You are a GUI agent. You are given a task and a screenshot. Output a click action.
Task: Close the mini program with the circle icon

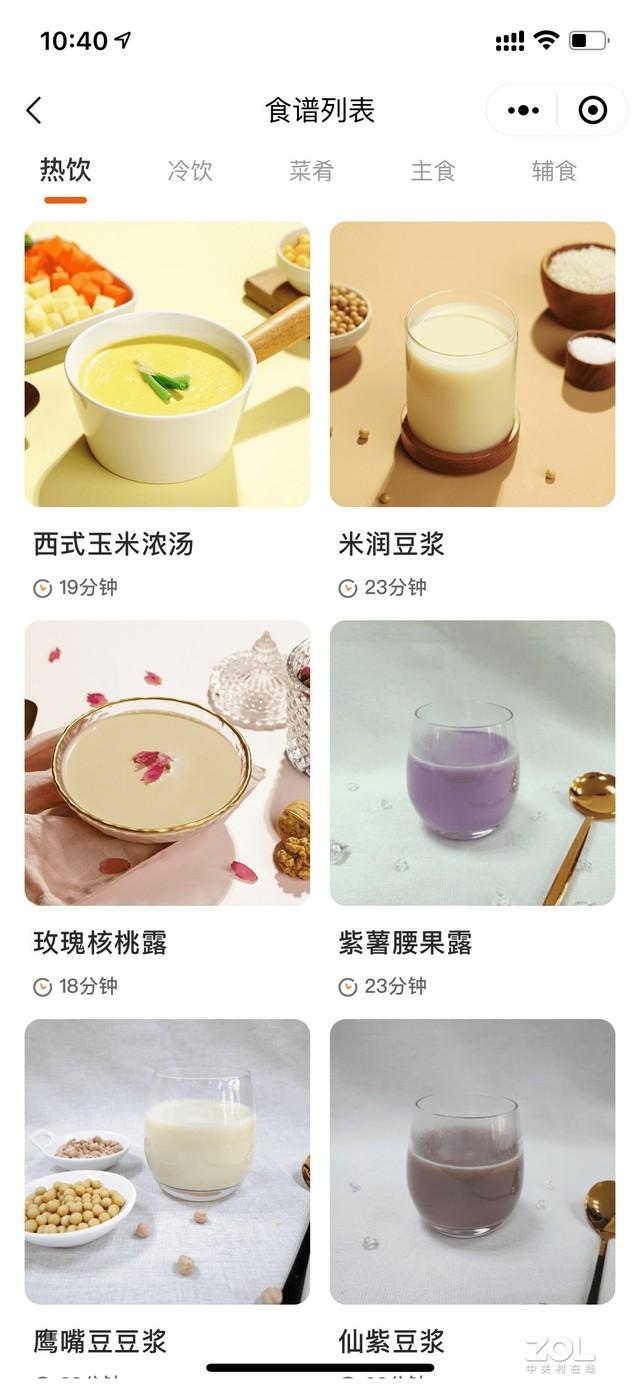(x=593, y=110)
